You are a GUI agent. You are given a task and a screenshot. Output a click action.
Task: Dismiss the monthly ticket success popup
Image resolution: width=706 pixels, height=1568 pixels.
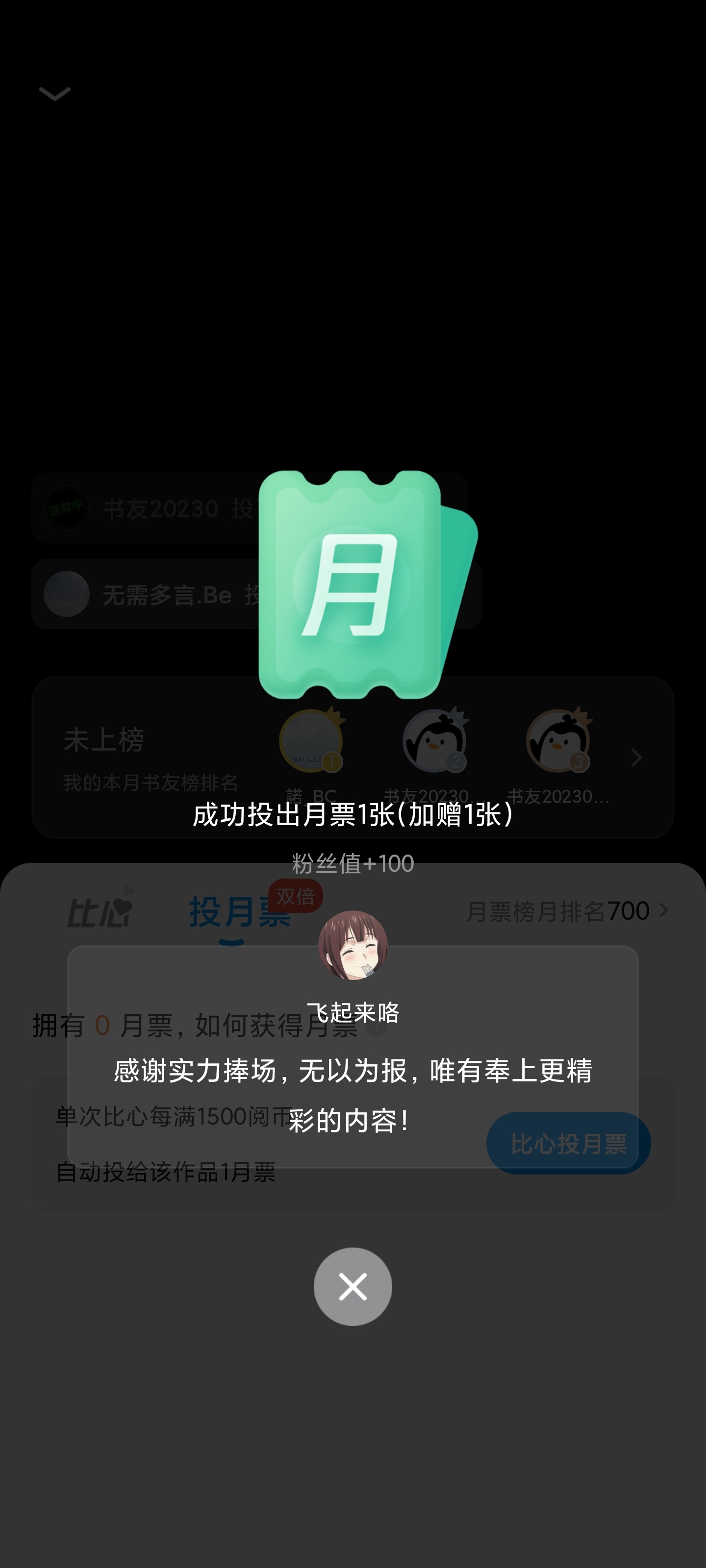[x=353, y=1287]
